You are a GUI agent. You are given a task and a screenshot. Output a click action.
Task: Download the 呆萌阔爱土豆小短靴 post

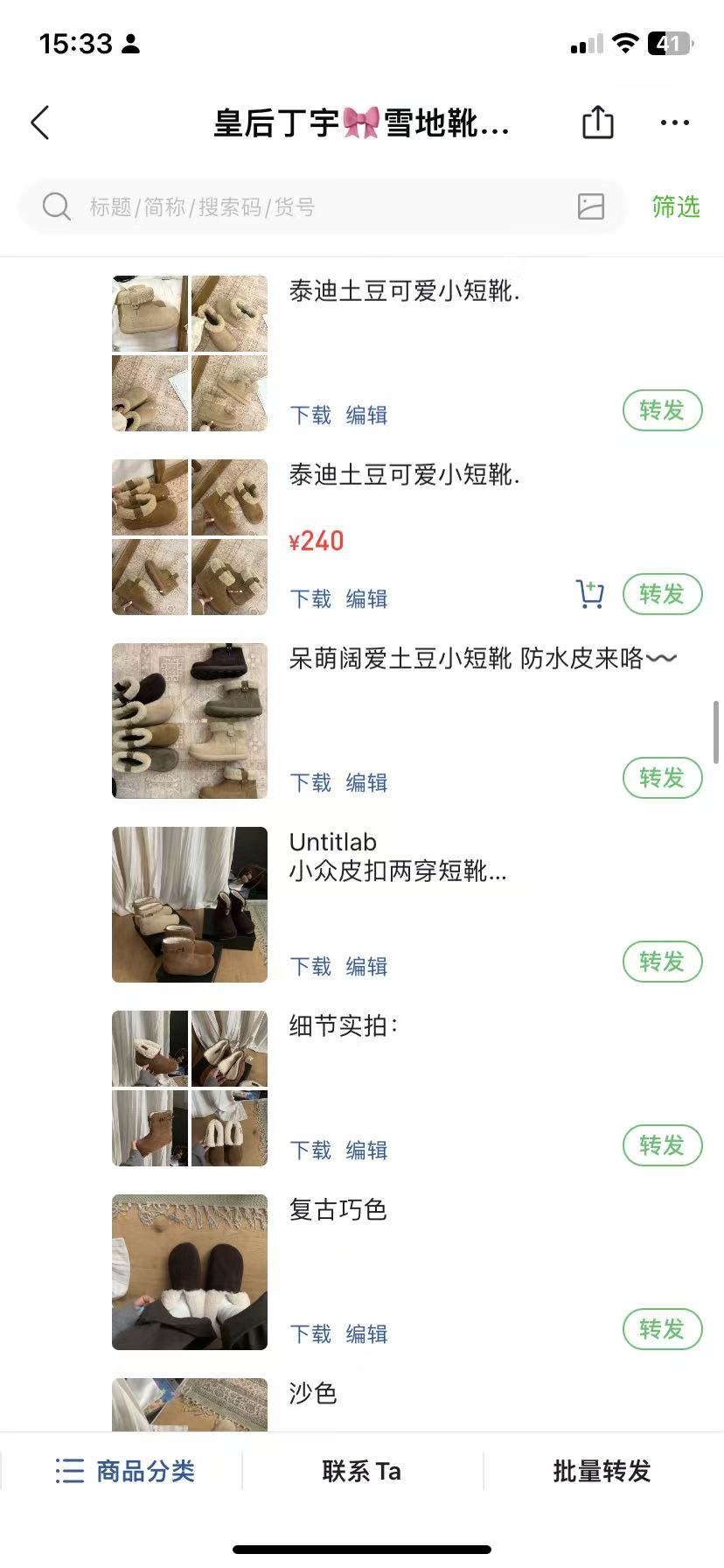(x=310, y=782)
